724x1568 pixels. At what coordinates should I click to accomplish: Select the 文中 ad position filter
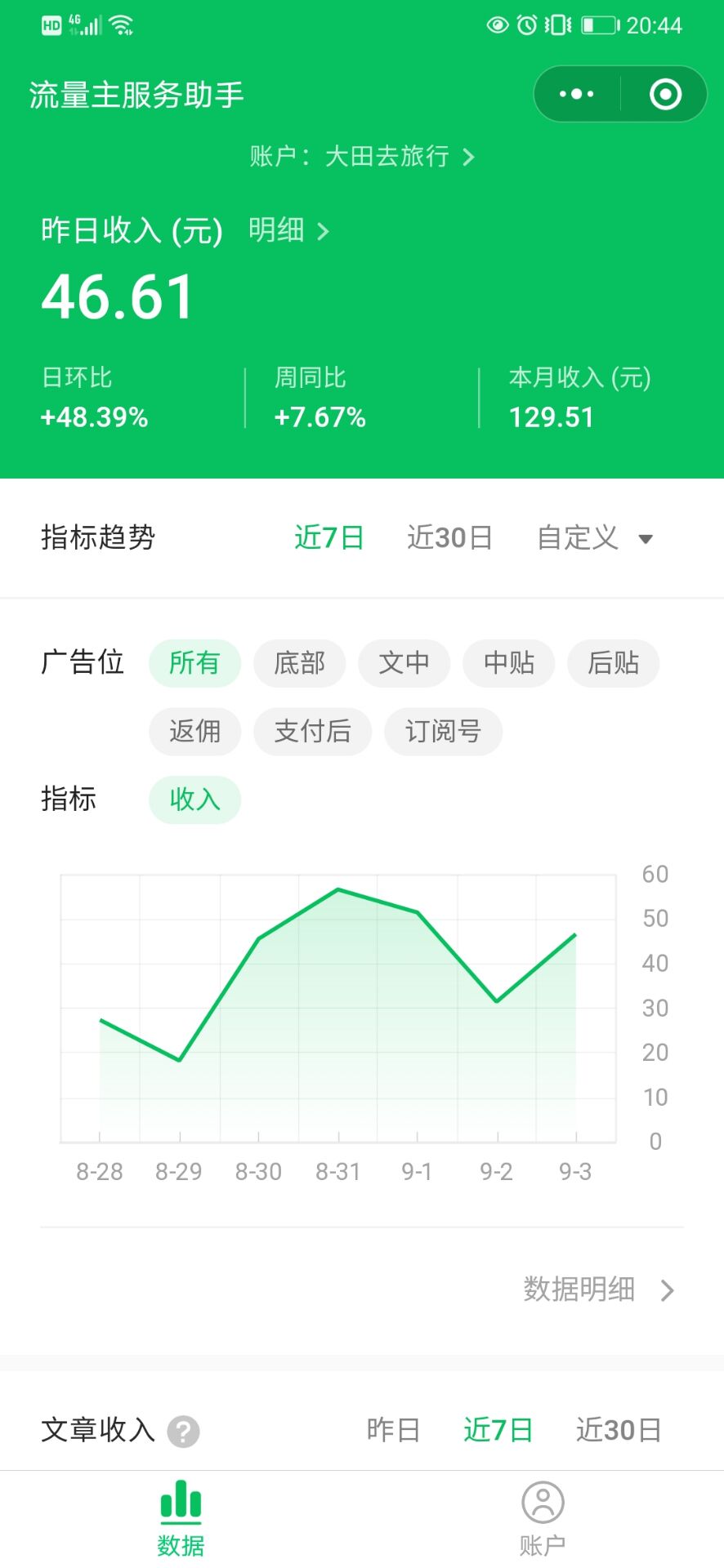(x=404, y=663)
